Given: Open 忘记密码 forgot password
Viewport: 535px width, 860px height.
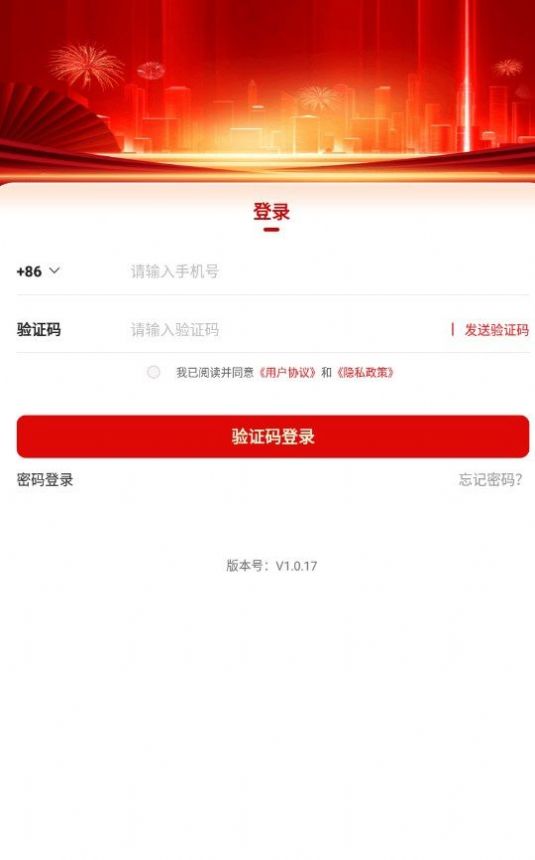Looking at the screenshot, I should pos(491,480).
